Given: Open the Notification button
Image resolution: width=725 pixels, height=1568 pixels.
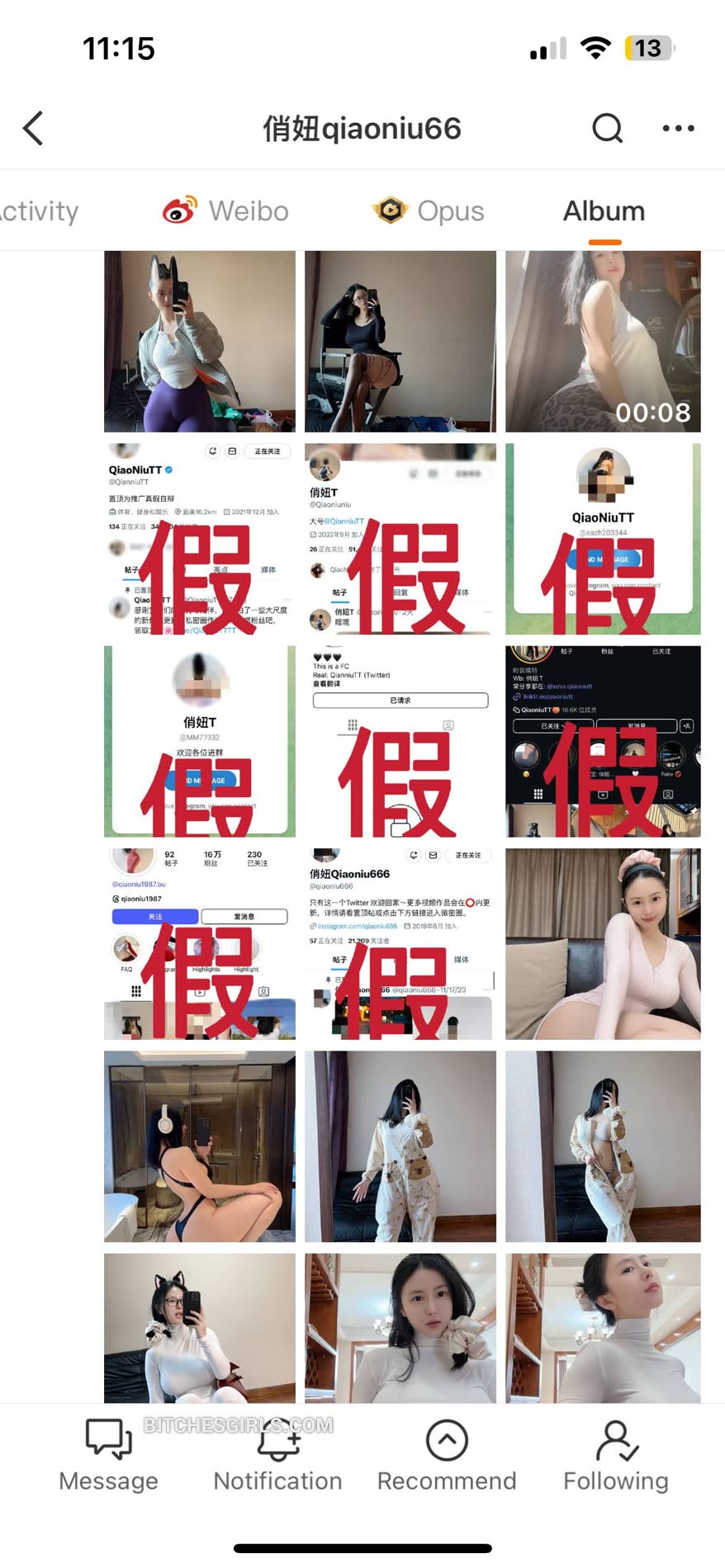Looking at the screenshot, I should coord(277,1456).
